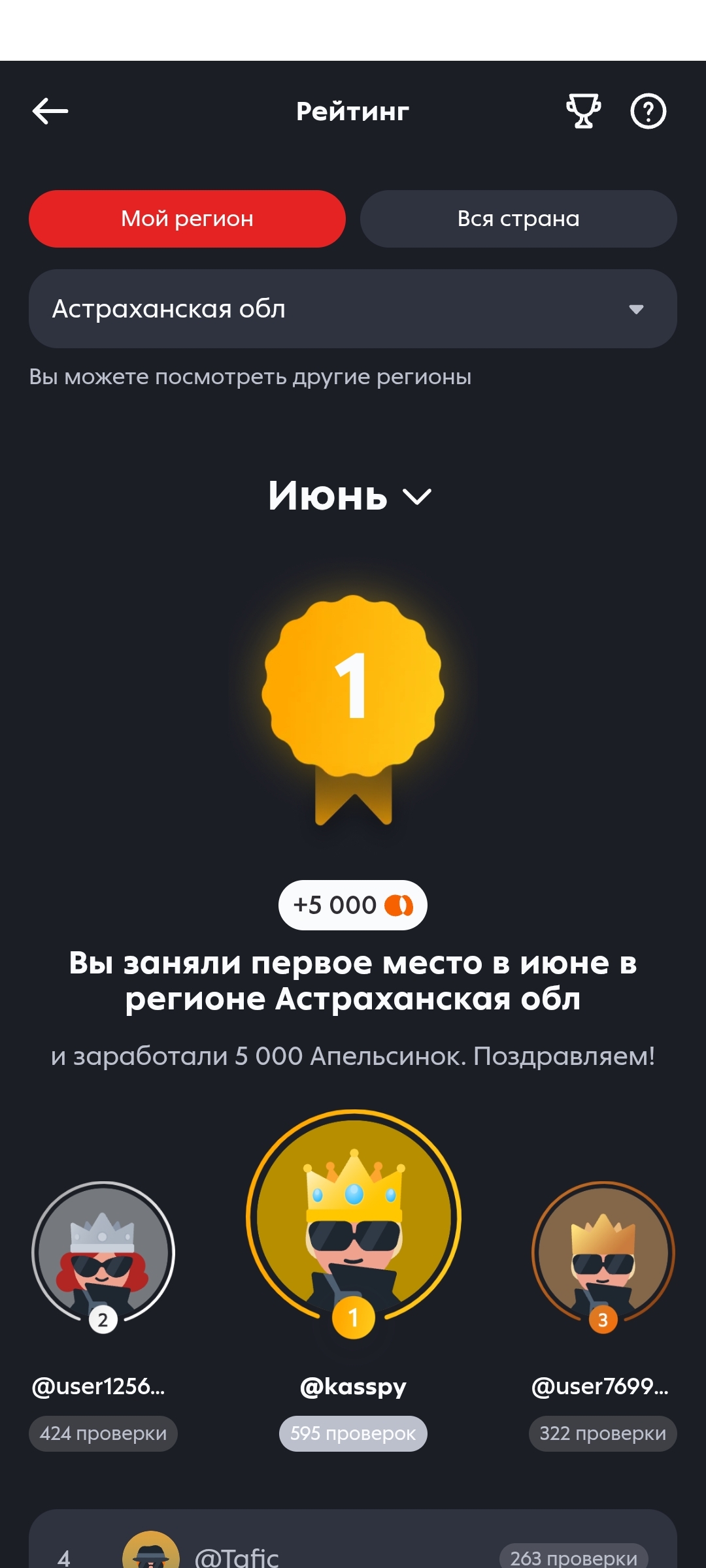The height and width of the screenshot is (1568, 706).
Task: Select the Мой регион tab
Action: (x=187, y=219)
